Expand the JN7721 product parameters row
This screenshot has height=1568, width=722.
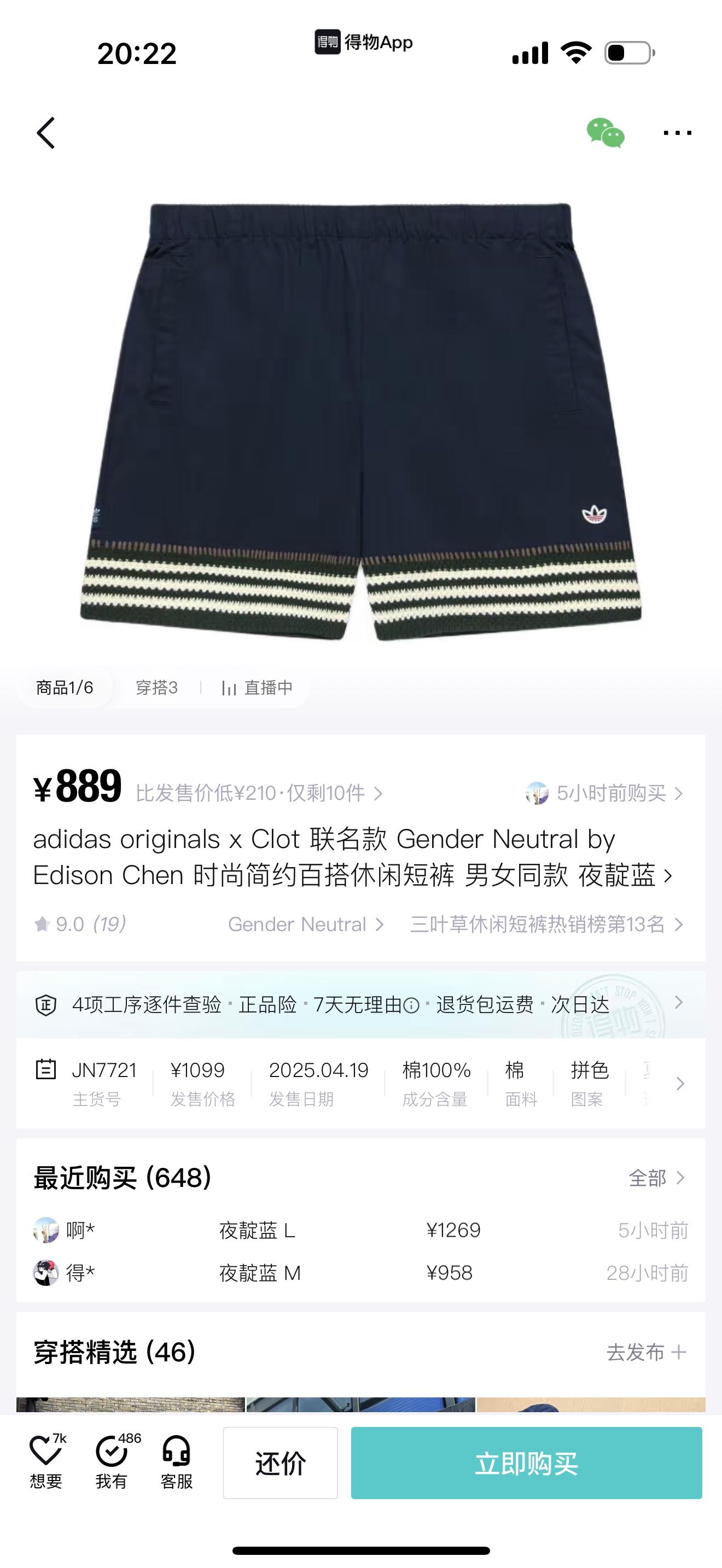tap(679, 1084)
